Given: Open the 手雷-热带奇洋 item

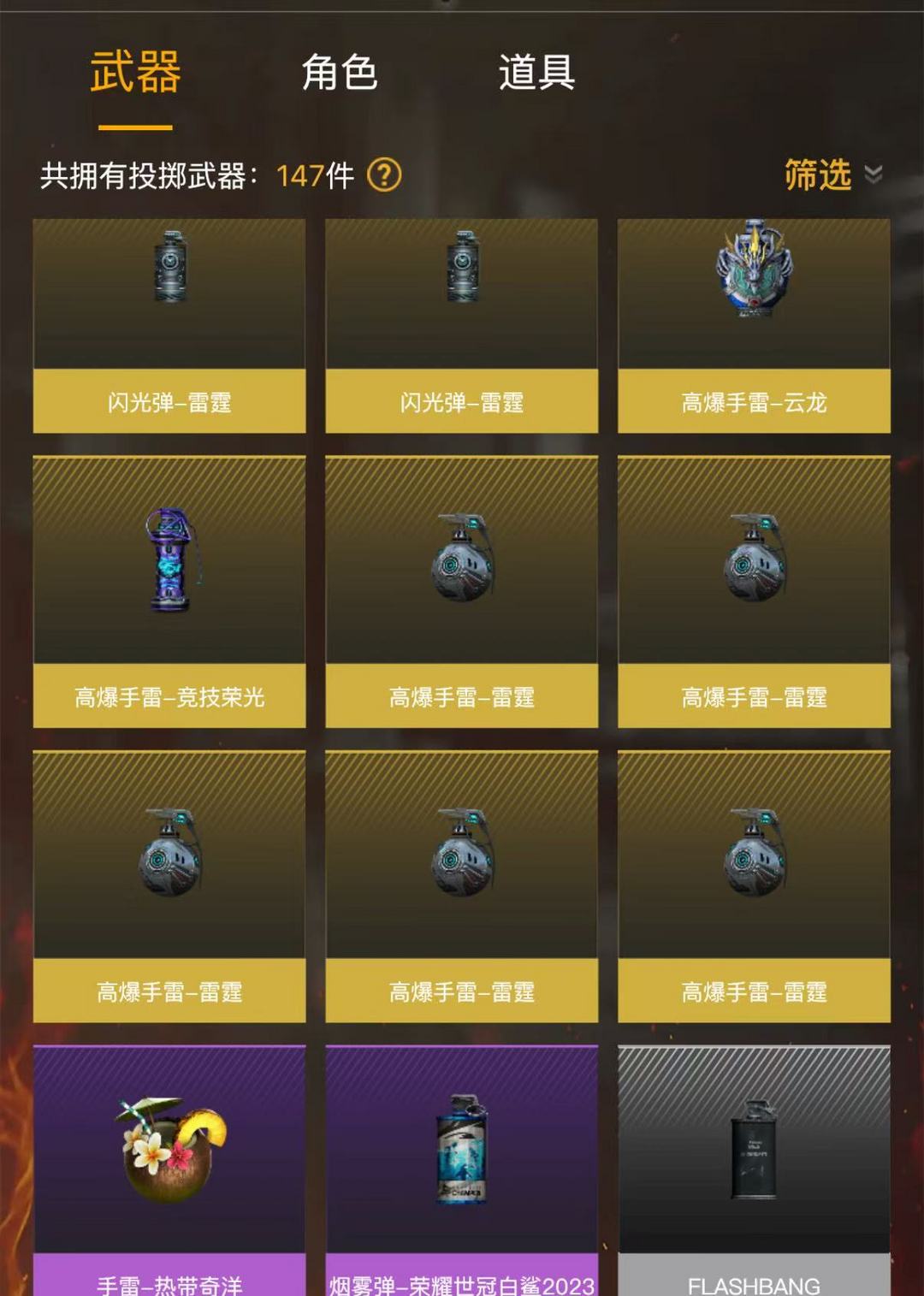Looking at the screenshot, I should coord(169,1170).
